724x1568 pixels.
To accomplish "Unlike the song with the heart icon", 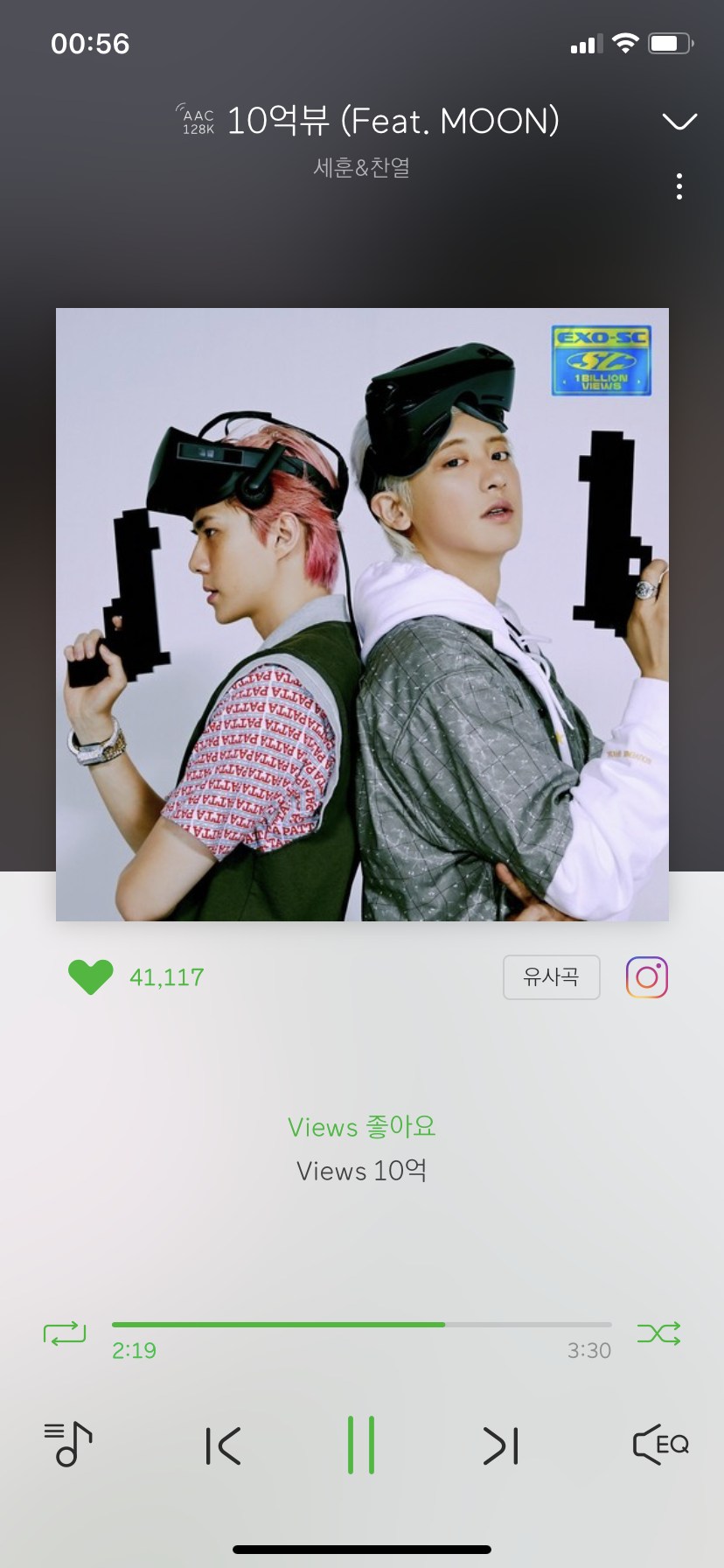I will pos(90,977).
